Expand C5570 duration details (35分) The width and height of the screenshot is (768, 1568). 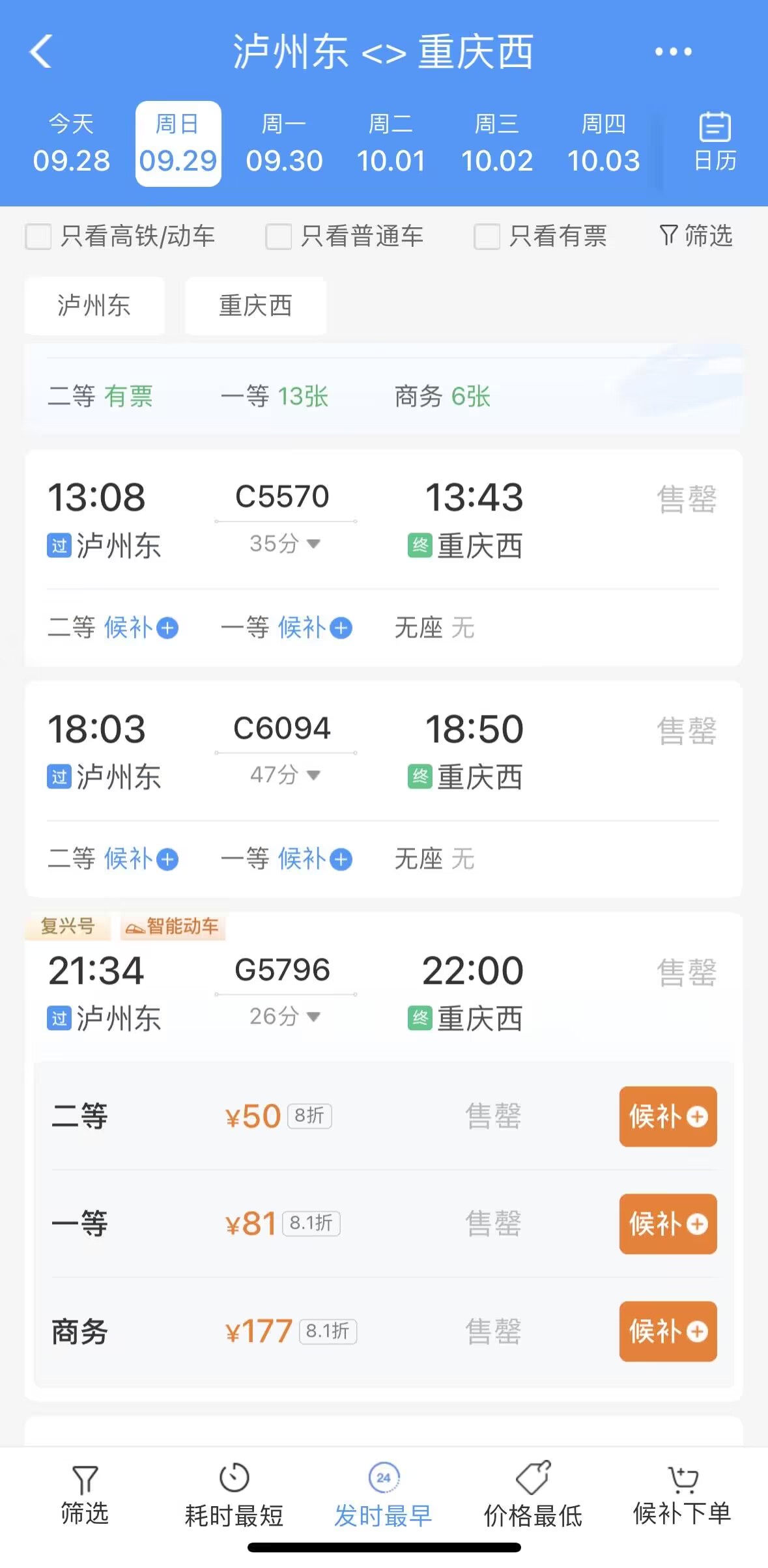(287, 543)
